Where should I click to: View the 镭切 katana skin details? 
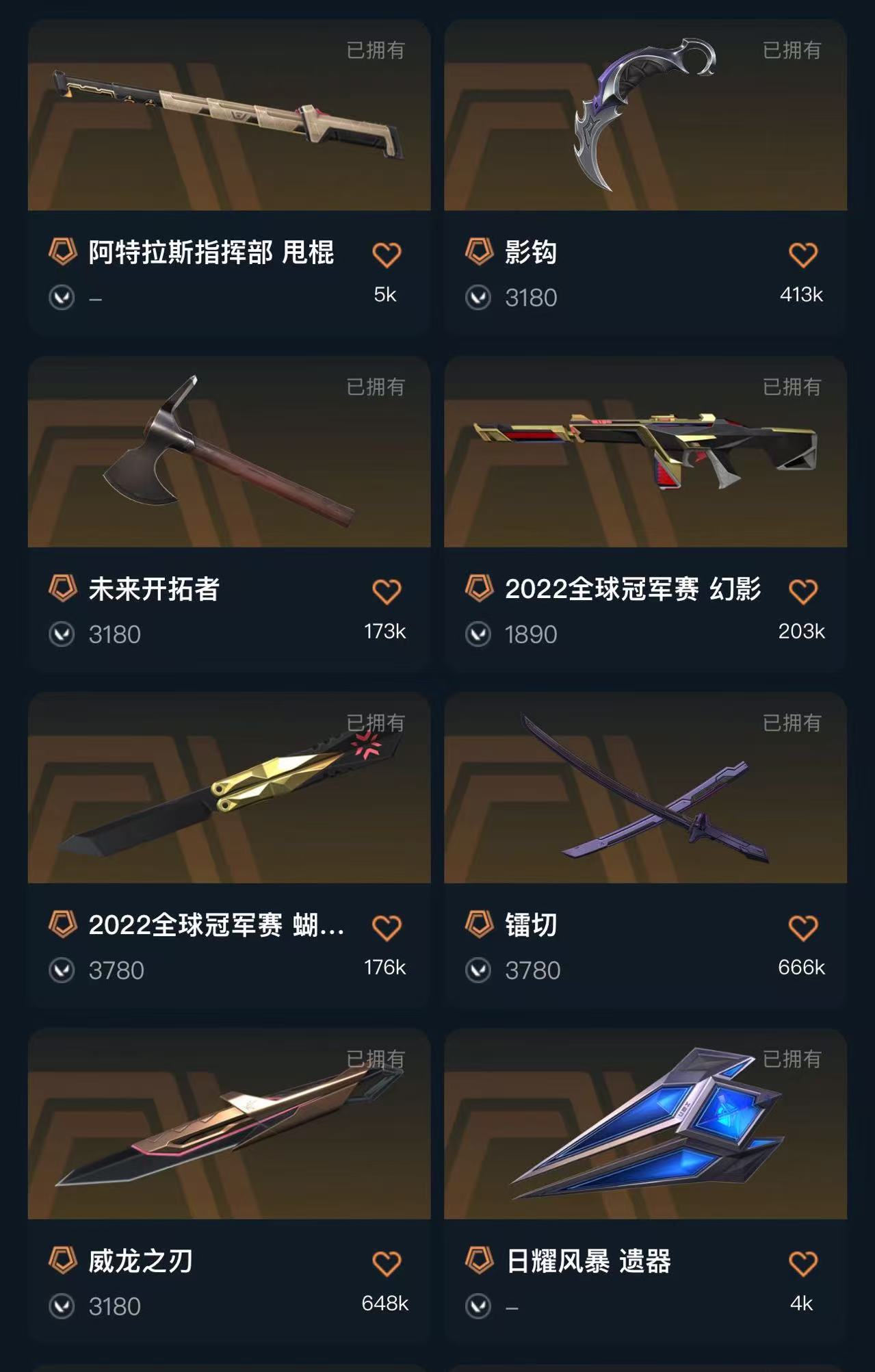point(644,789)
